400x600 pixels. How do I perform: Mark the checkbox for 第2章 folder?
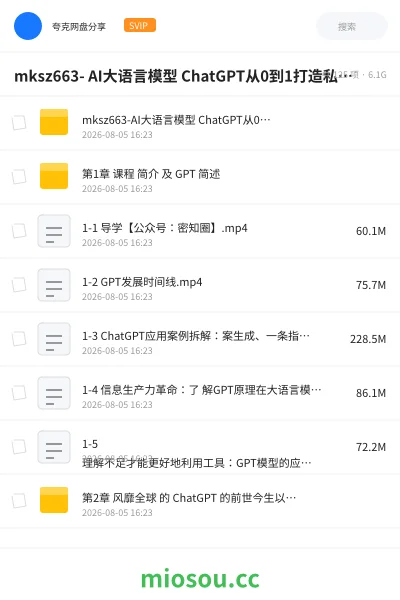[x=19, y=501]
